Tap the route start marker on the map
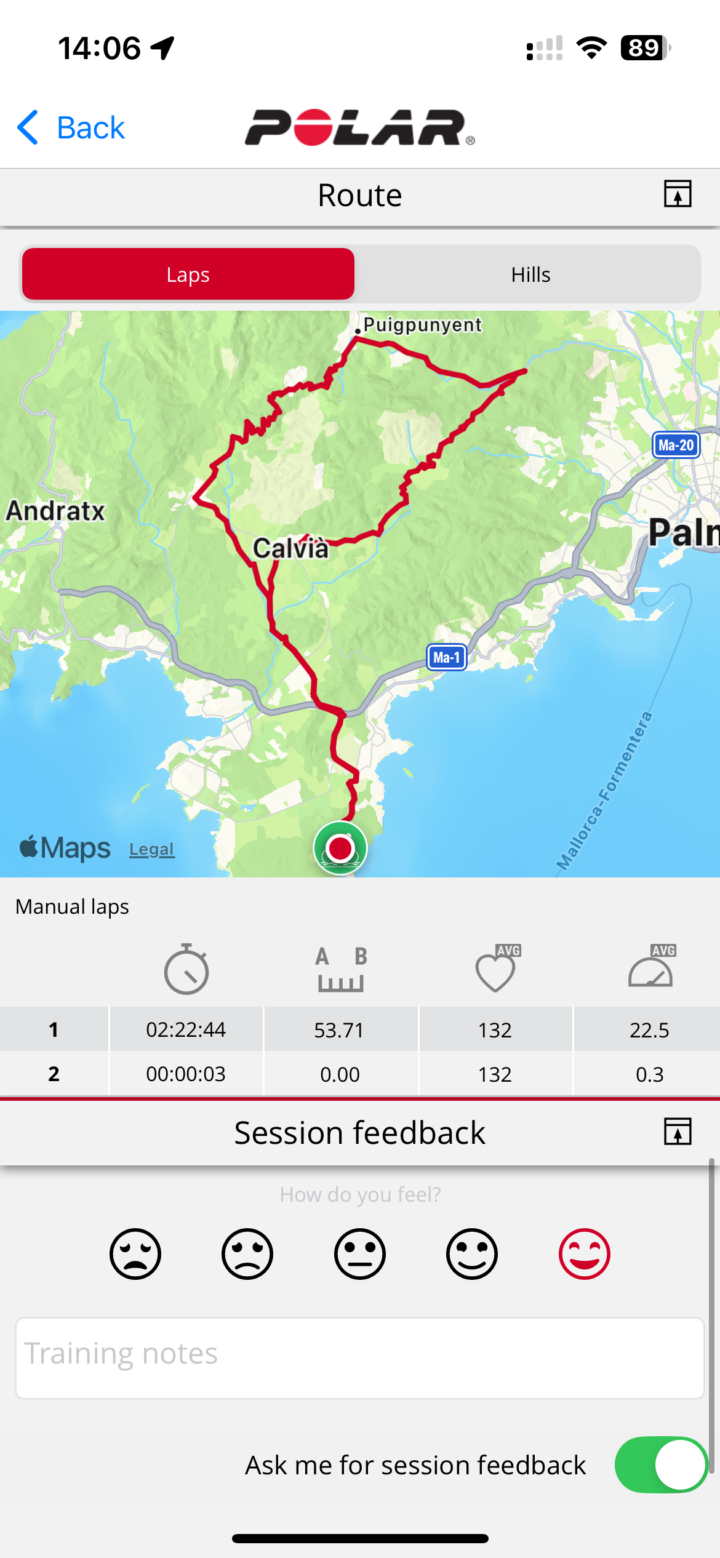 tap(340, 848)
